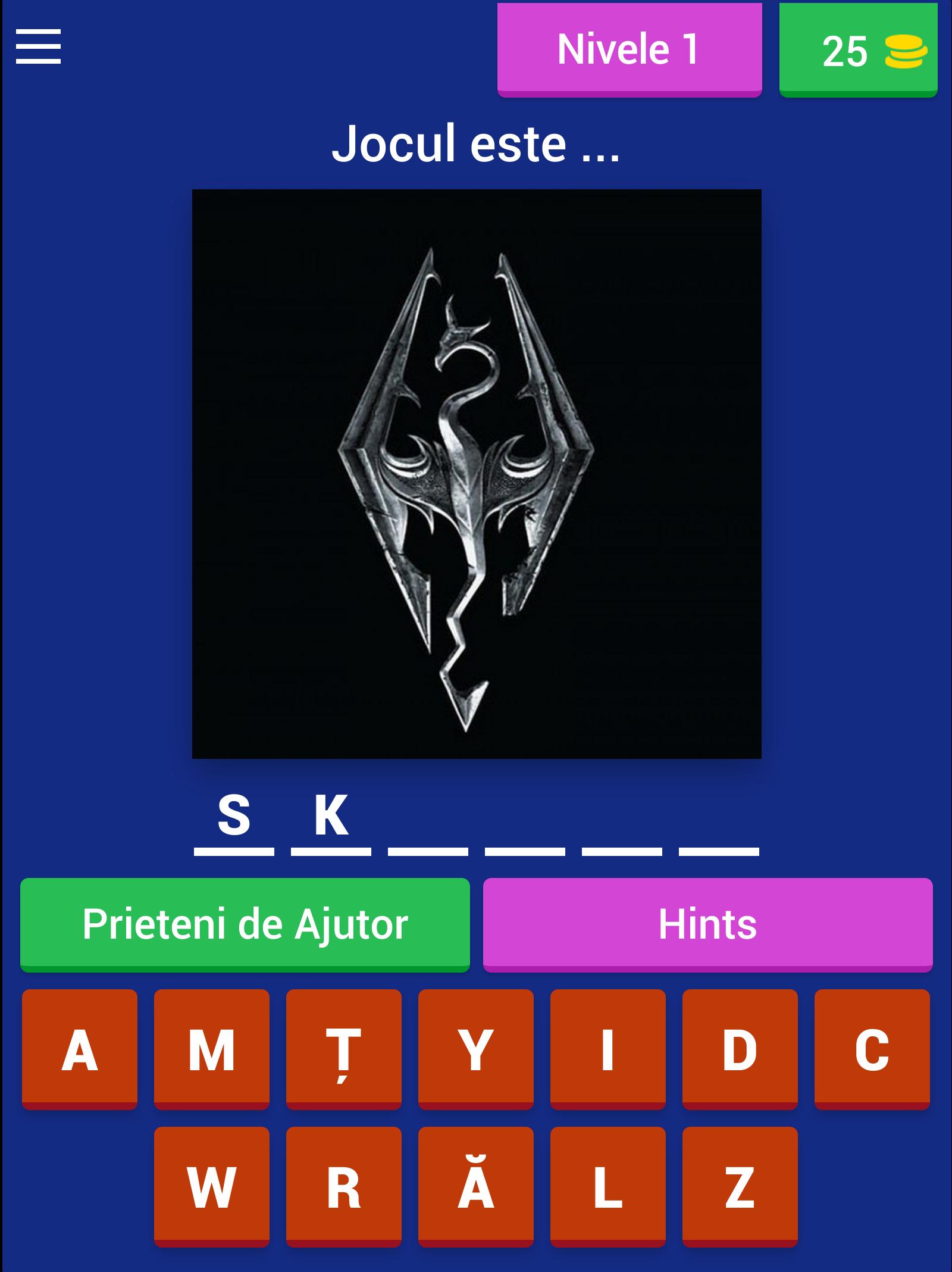Select the letter I tile

(x=608, y=1051)
